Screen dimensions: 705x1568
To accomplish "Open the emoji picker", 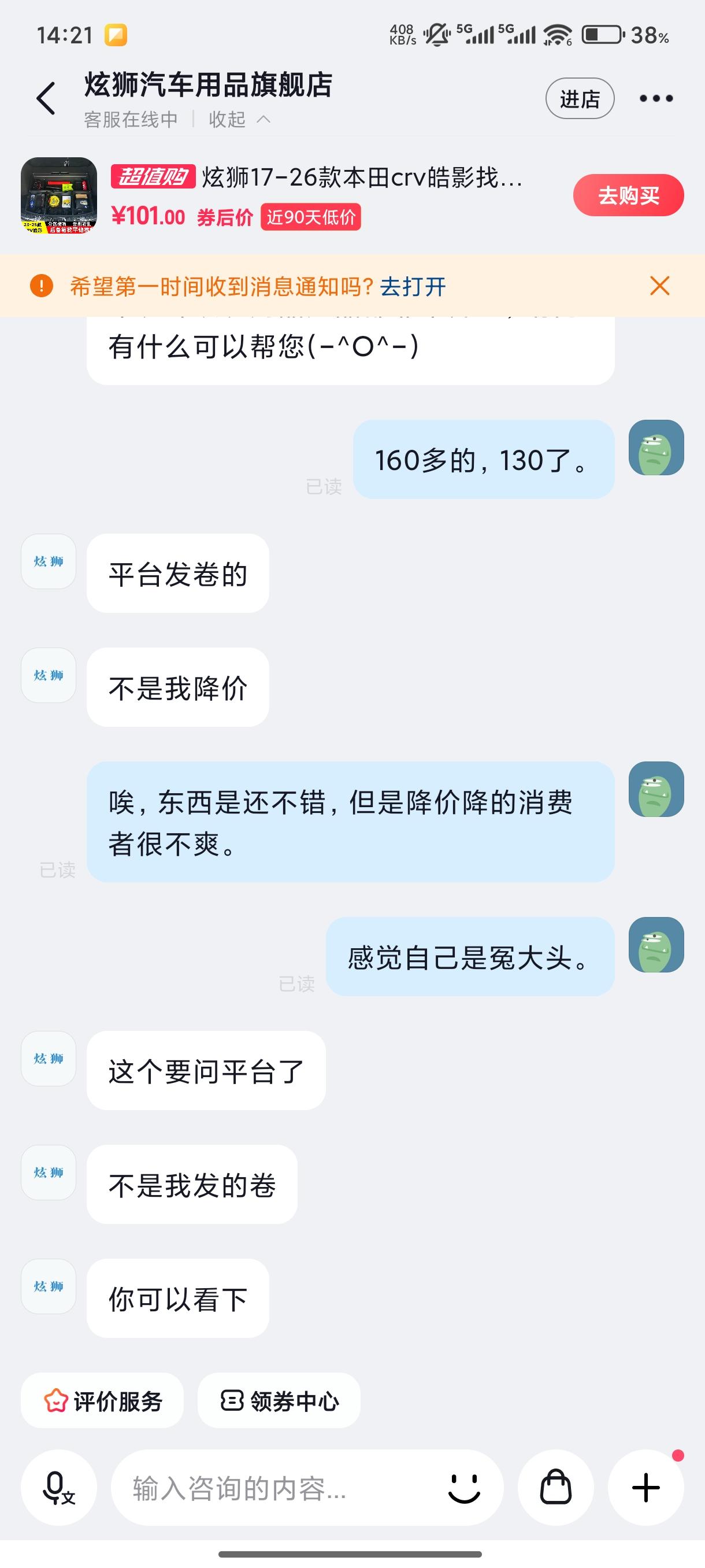I will pyautogui.click(x=464, y=1488).
